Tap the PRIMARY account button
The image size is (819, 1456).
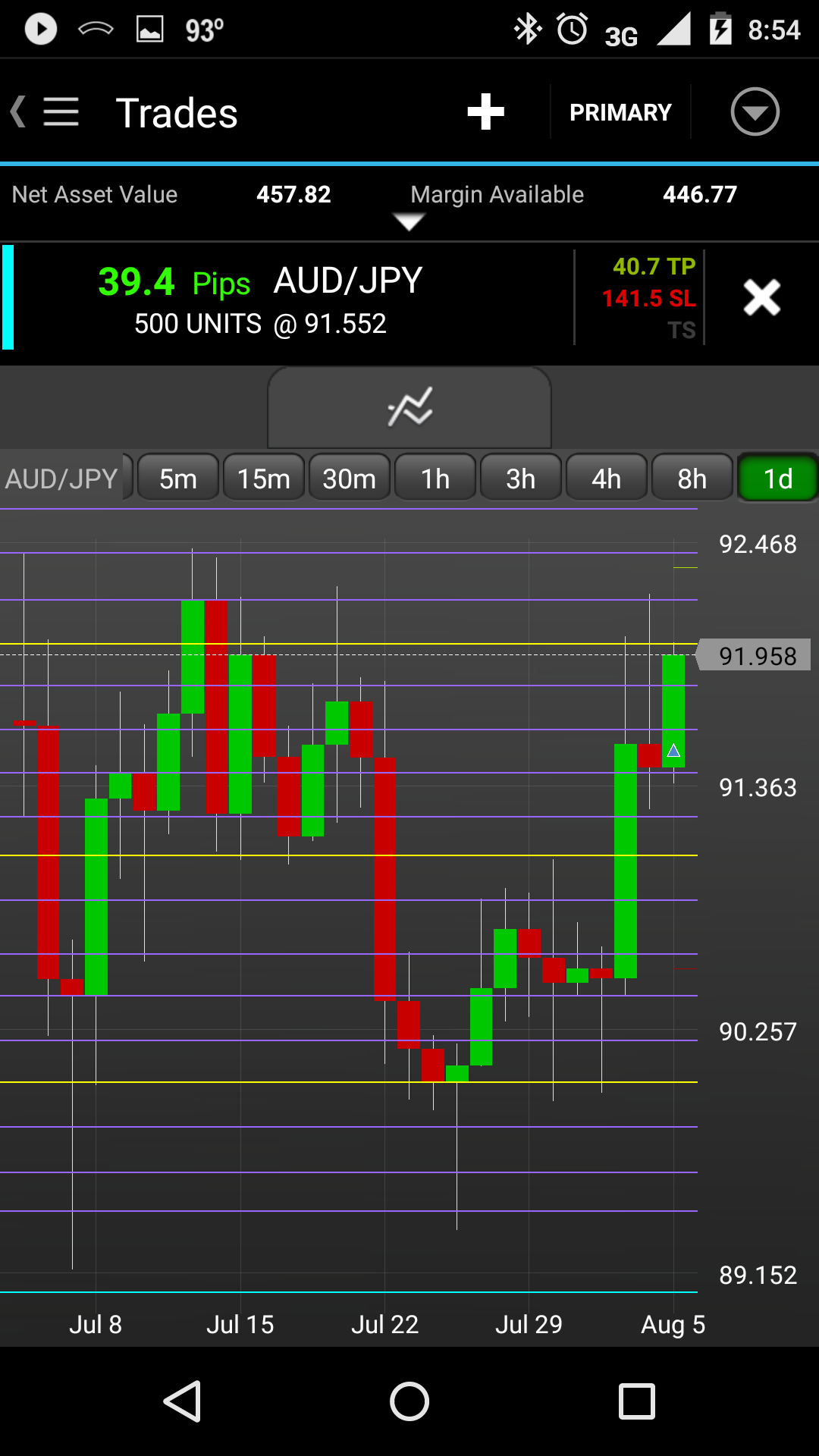(x=620, y=112)
